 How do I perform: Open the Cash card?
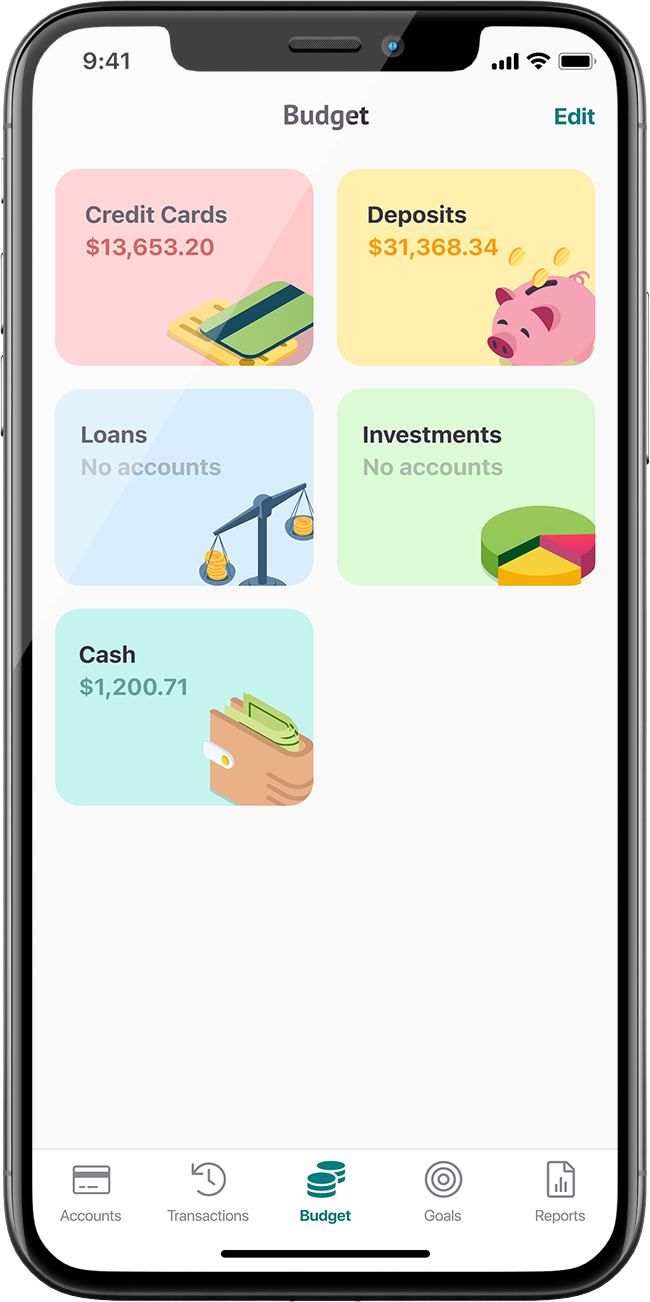184,707
